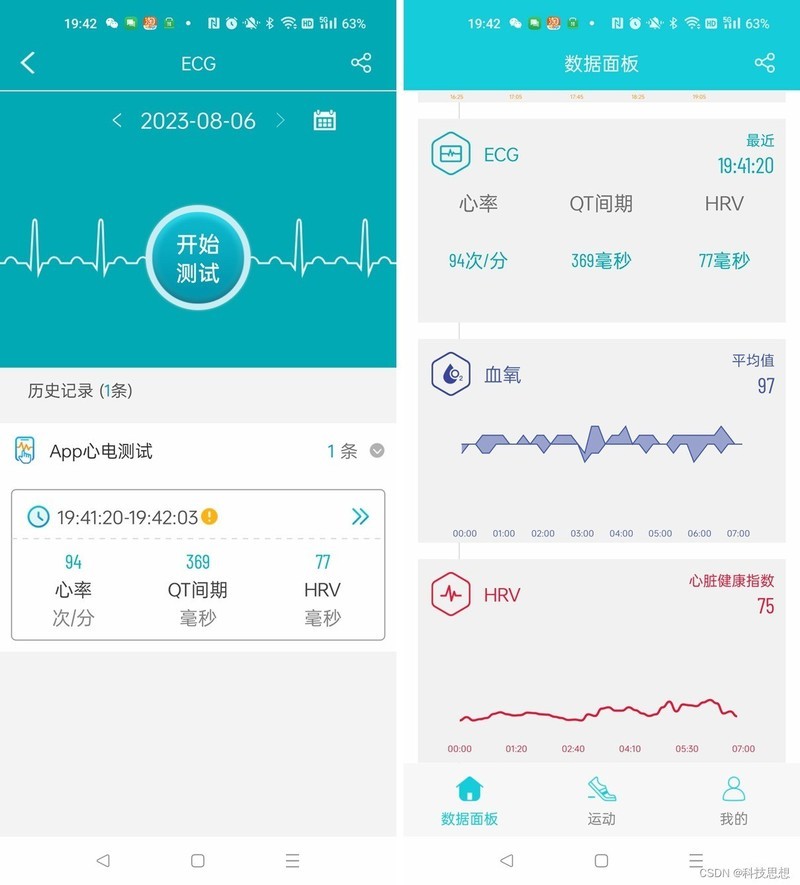Tap the App心电测试 hand icon

pos(26,451)
